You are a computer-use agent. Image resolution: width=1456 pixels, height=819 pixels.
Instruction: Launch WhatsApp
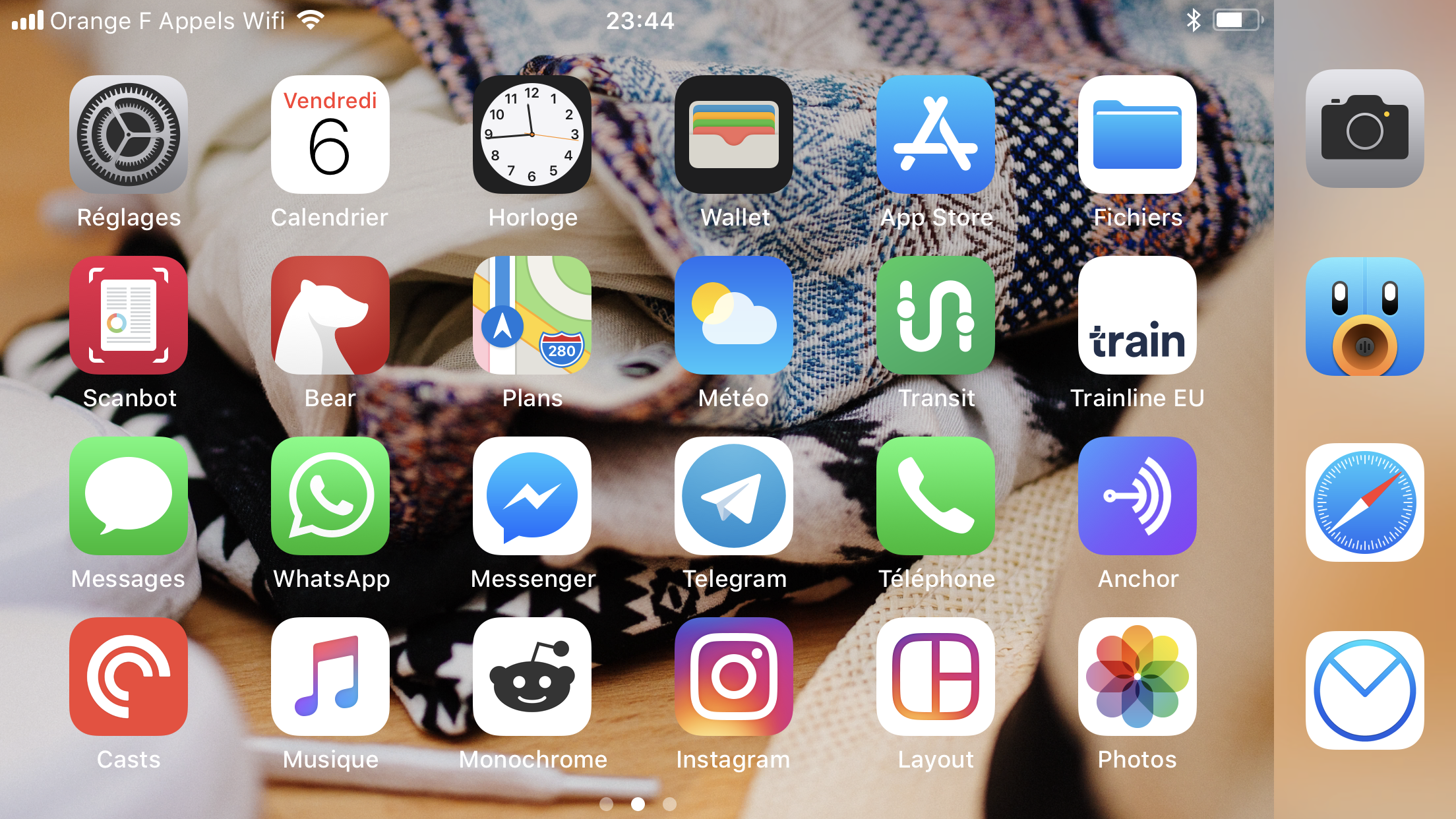tap(330, 496)
